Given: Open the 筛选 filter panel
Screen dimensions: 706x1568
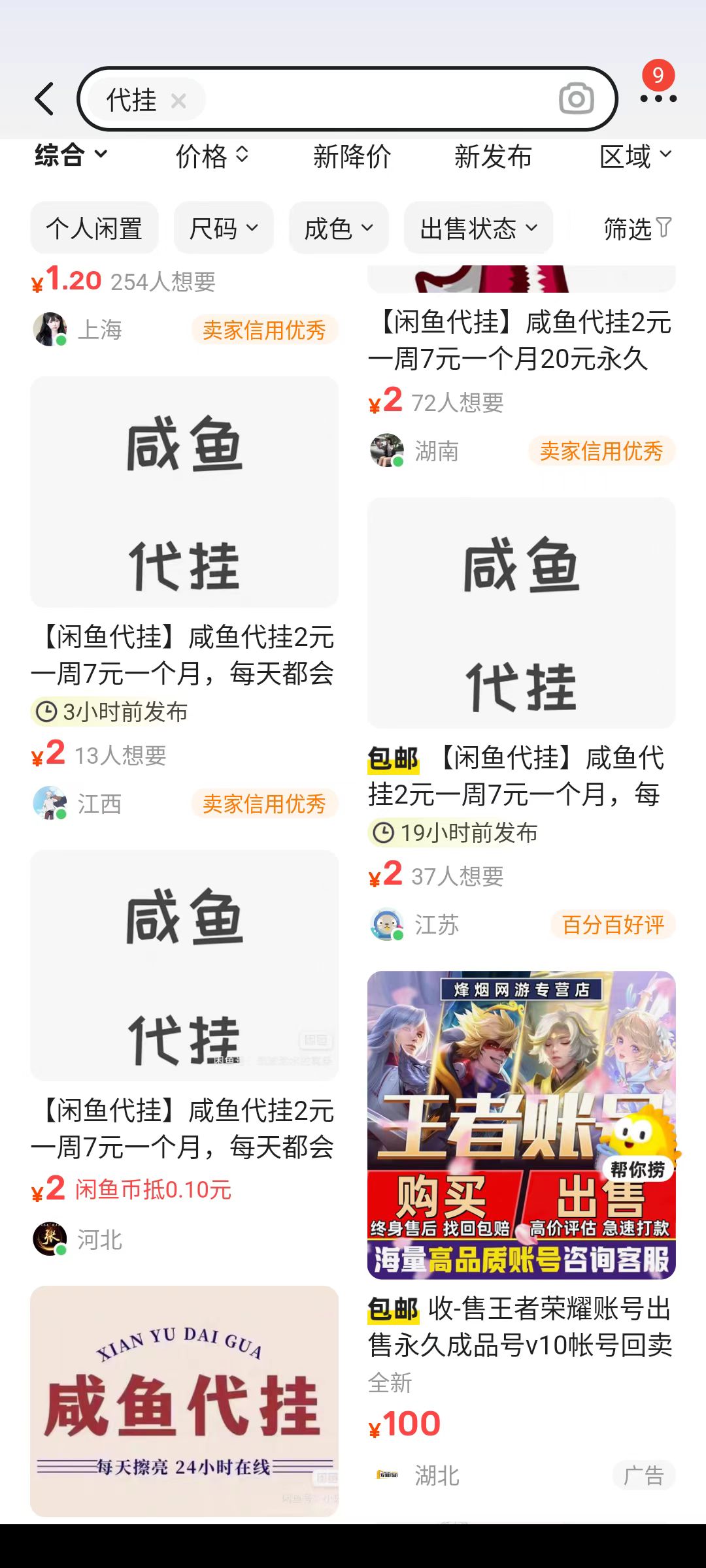Looking at the screenshot, I should coord(637,228).
